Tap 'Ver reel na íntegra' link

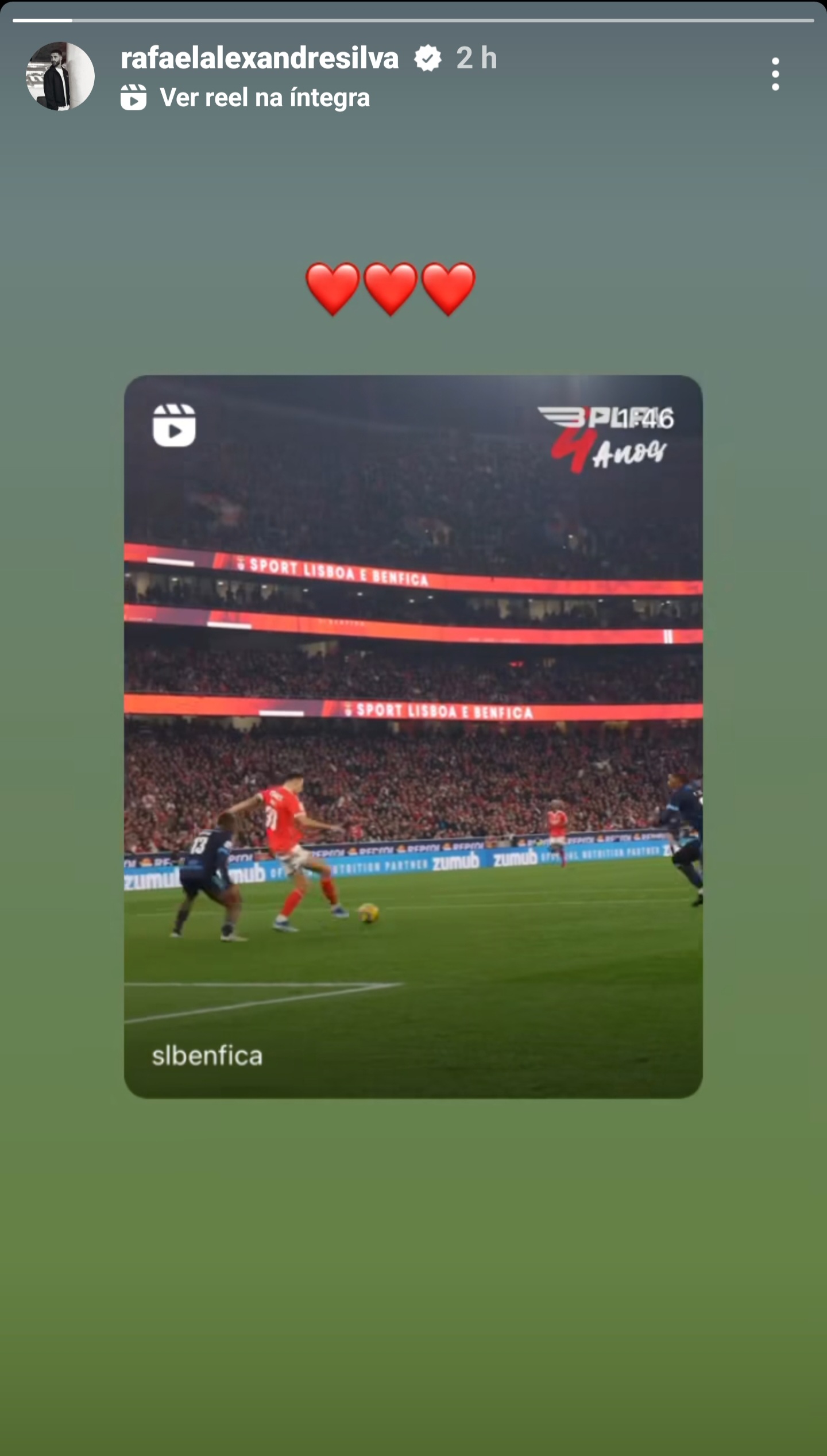coord(264,98)
